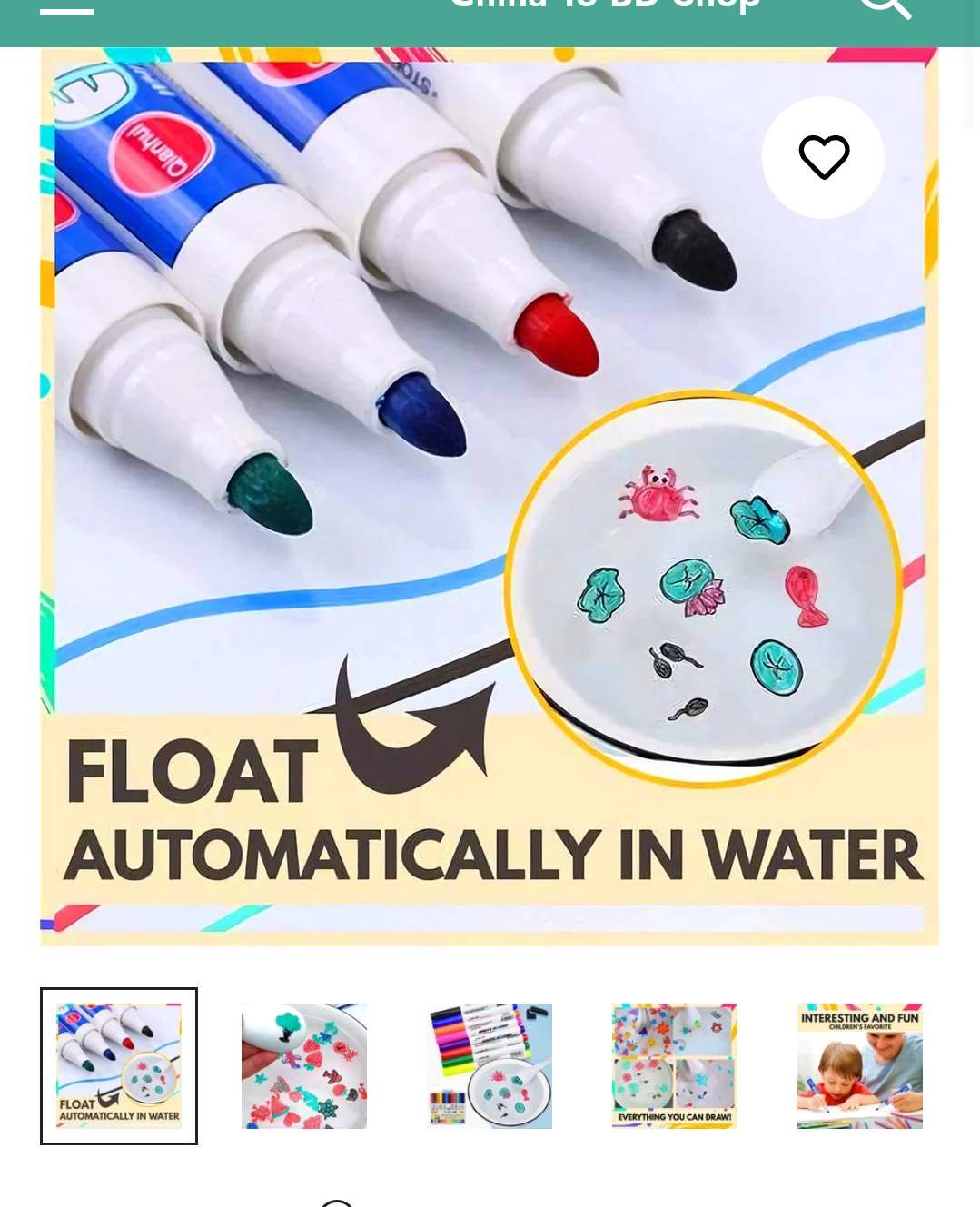The image size is (980, 1207).
Task: Add product to wishlist with heart
Action: point(823,157)
